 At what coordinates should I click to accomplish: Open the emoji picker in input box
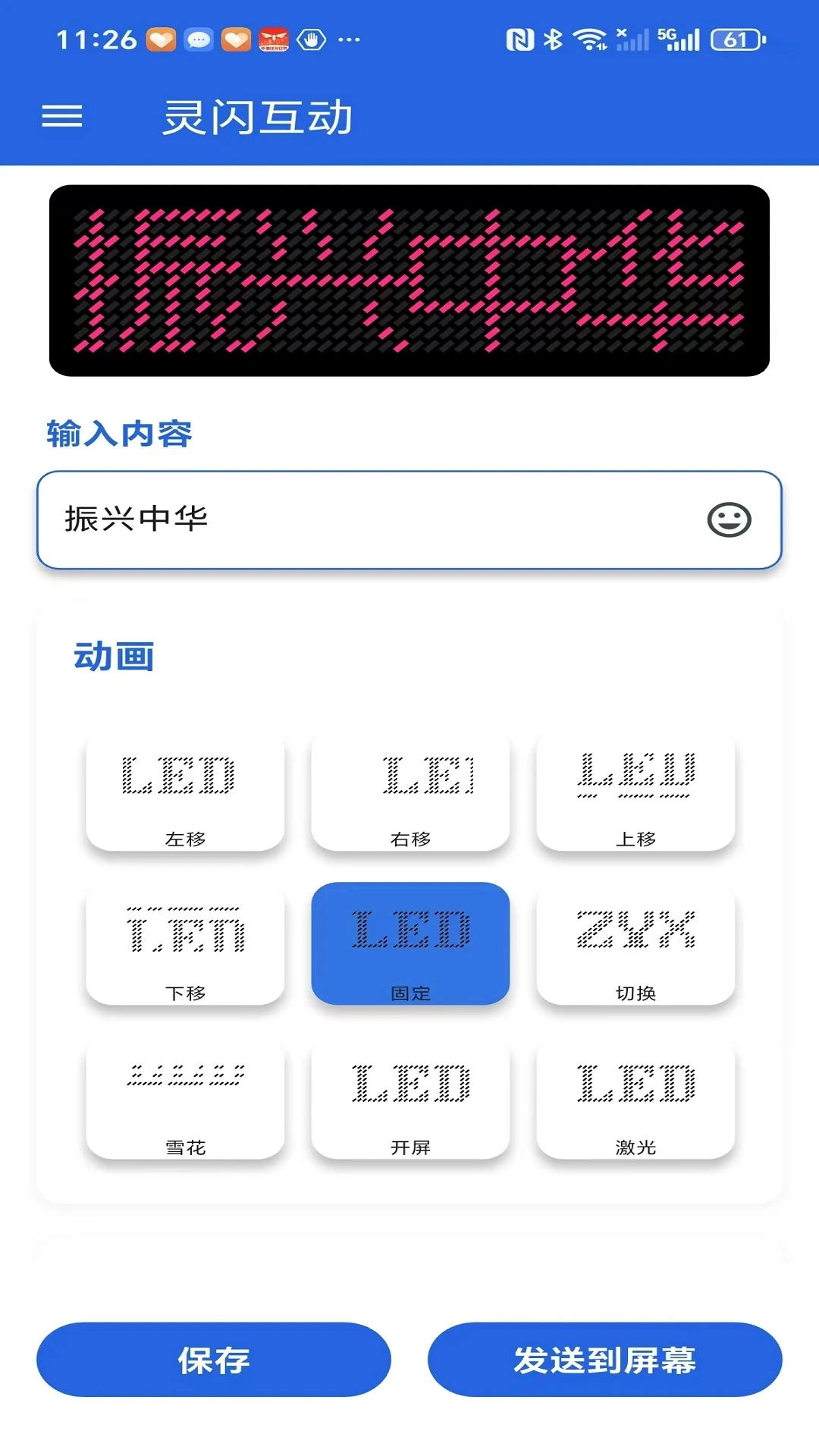pyautogui.click(x=730, y=519)
